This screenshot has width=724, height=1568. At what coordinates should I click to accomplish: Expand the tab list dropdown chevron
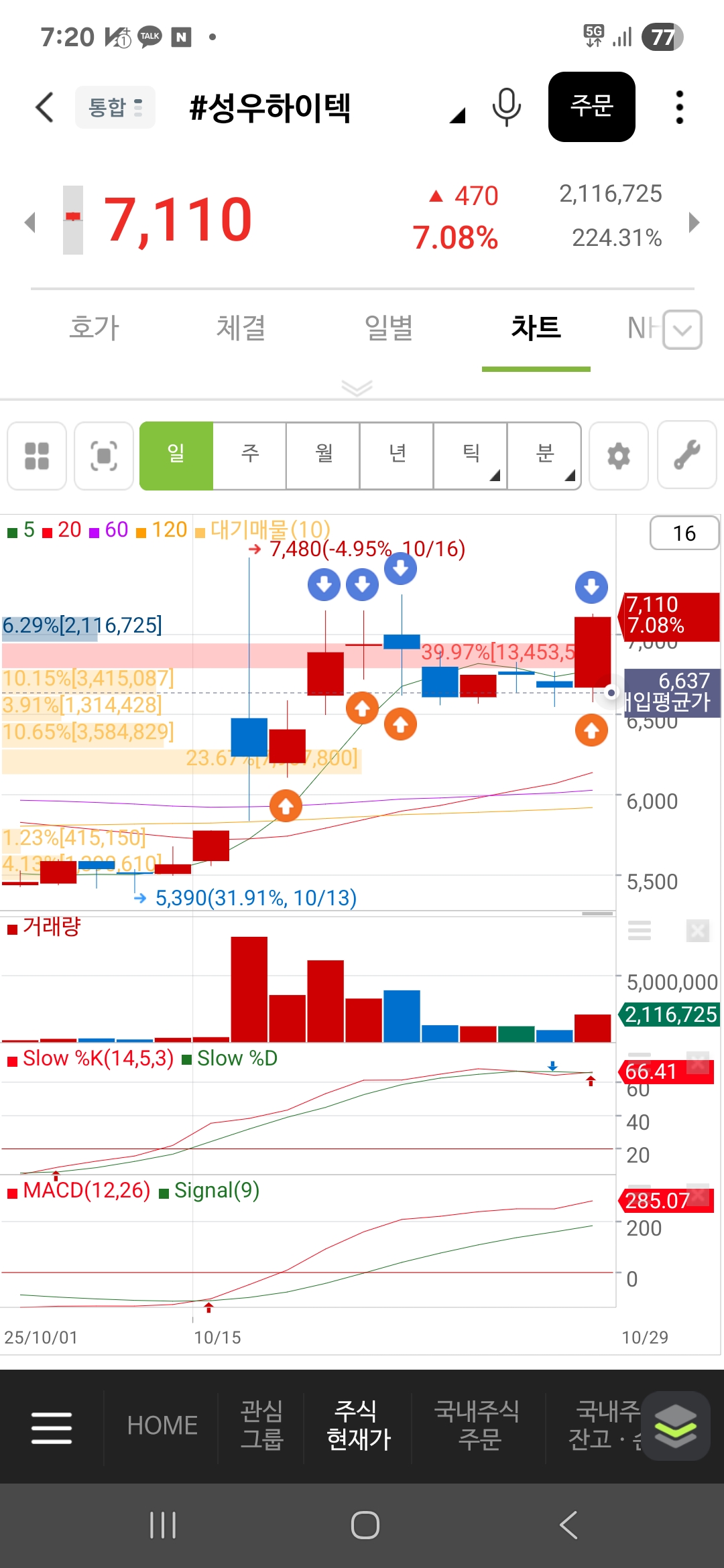pos(682,330)
